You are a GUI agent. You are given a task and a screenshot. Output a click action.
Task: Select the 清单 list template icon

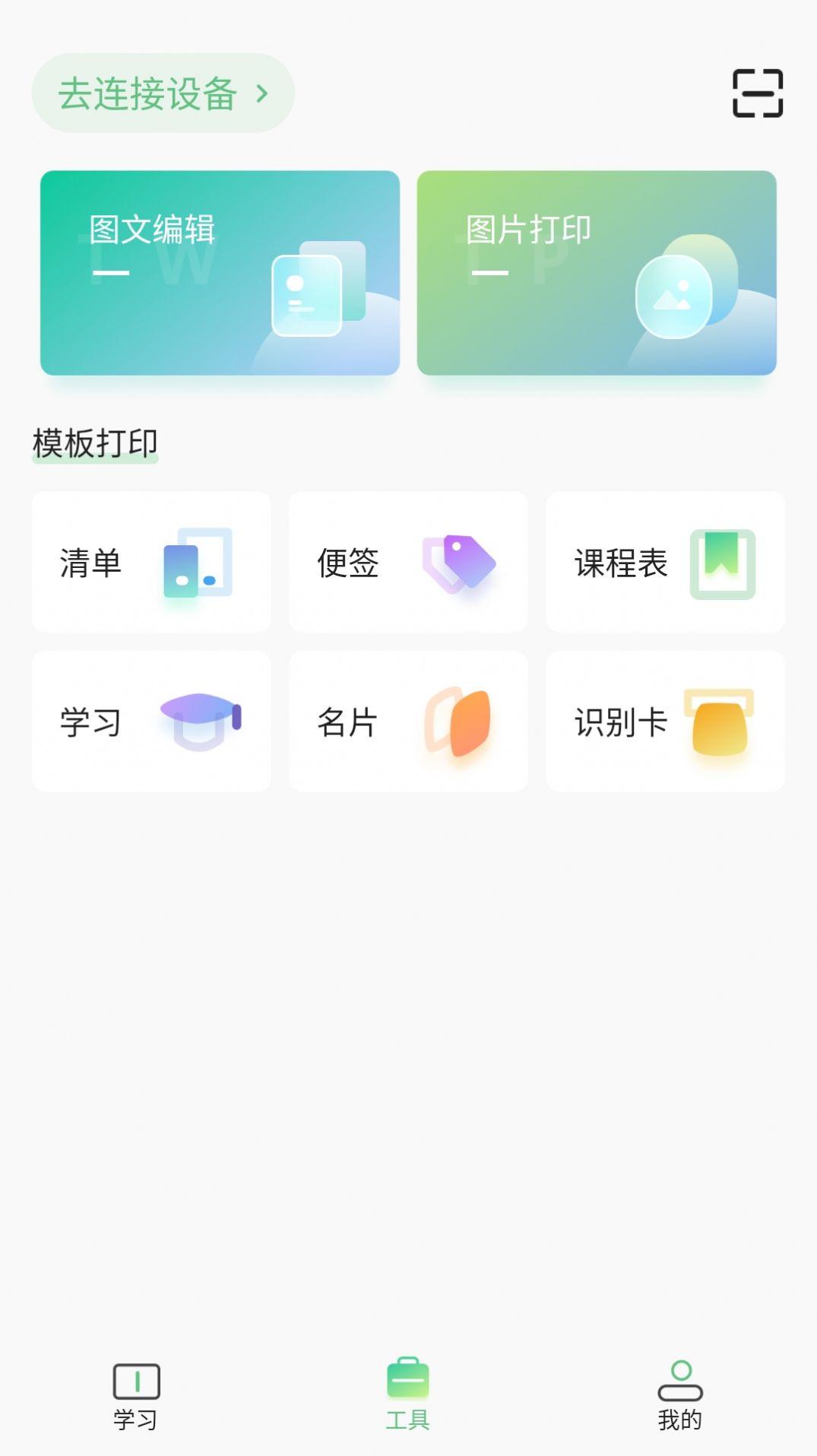point(199,562)
